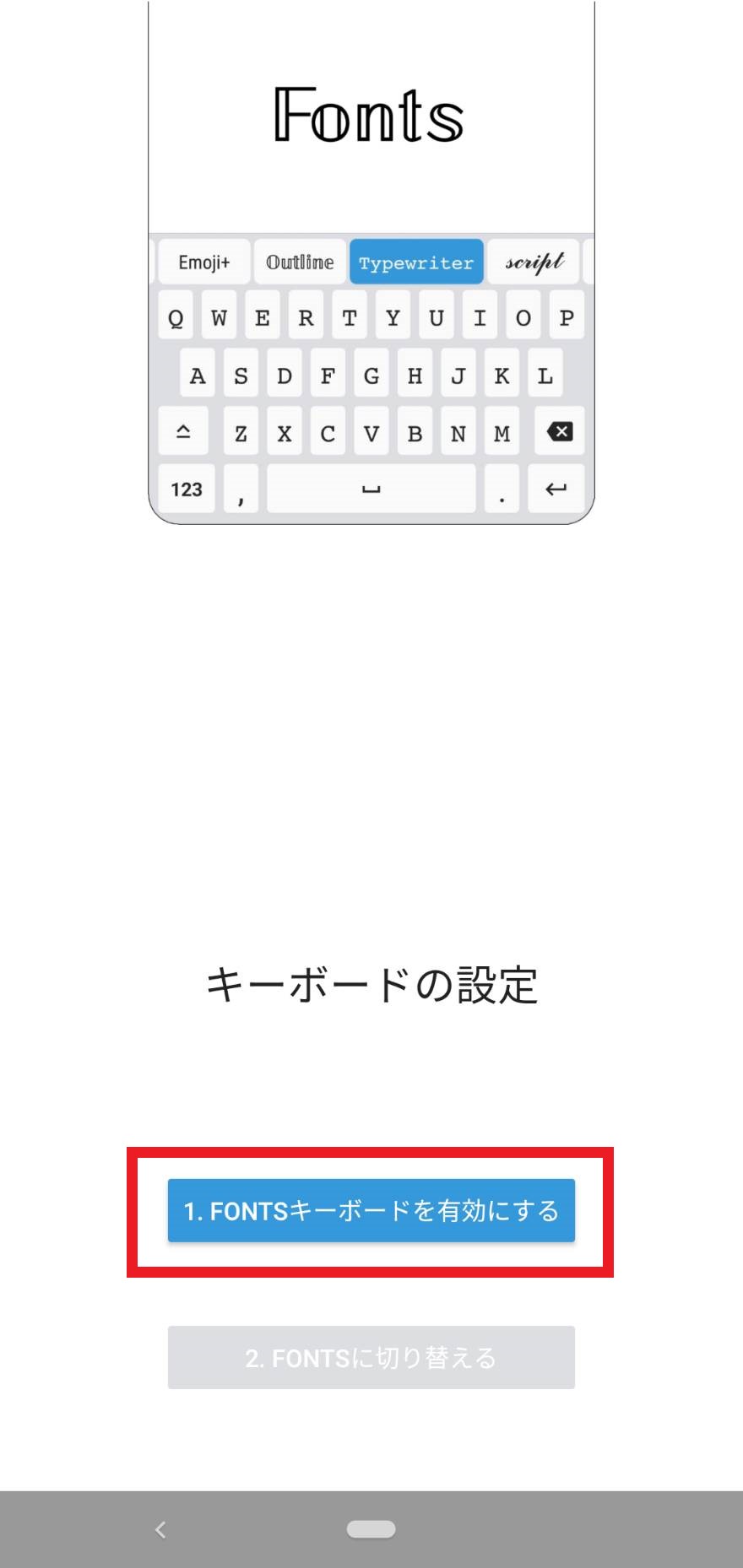Tap the step 2 FONTSに切り替える button
The image size is (743, 1568).
(371, 1357)
